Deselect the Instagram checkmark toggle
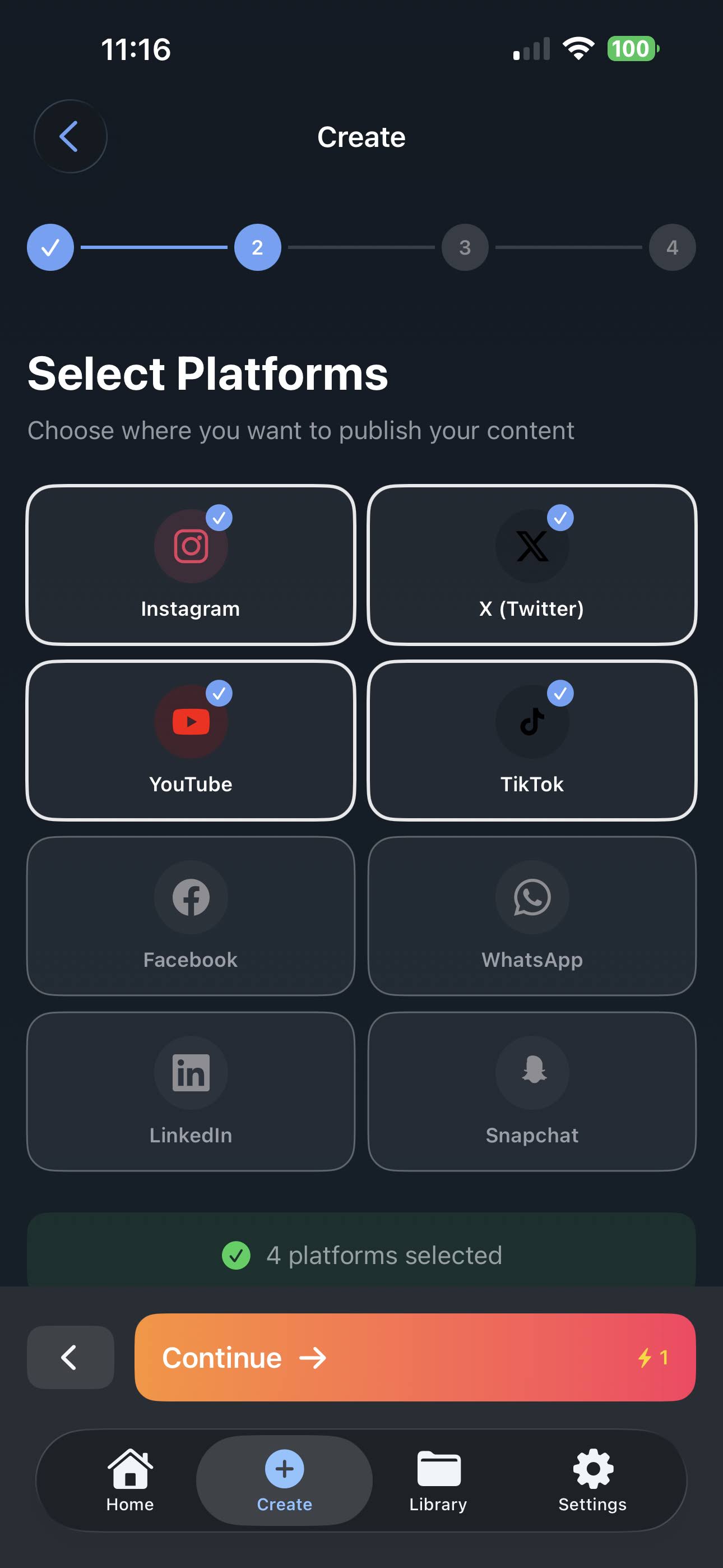 pos(221,518)
